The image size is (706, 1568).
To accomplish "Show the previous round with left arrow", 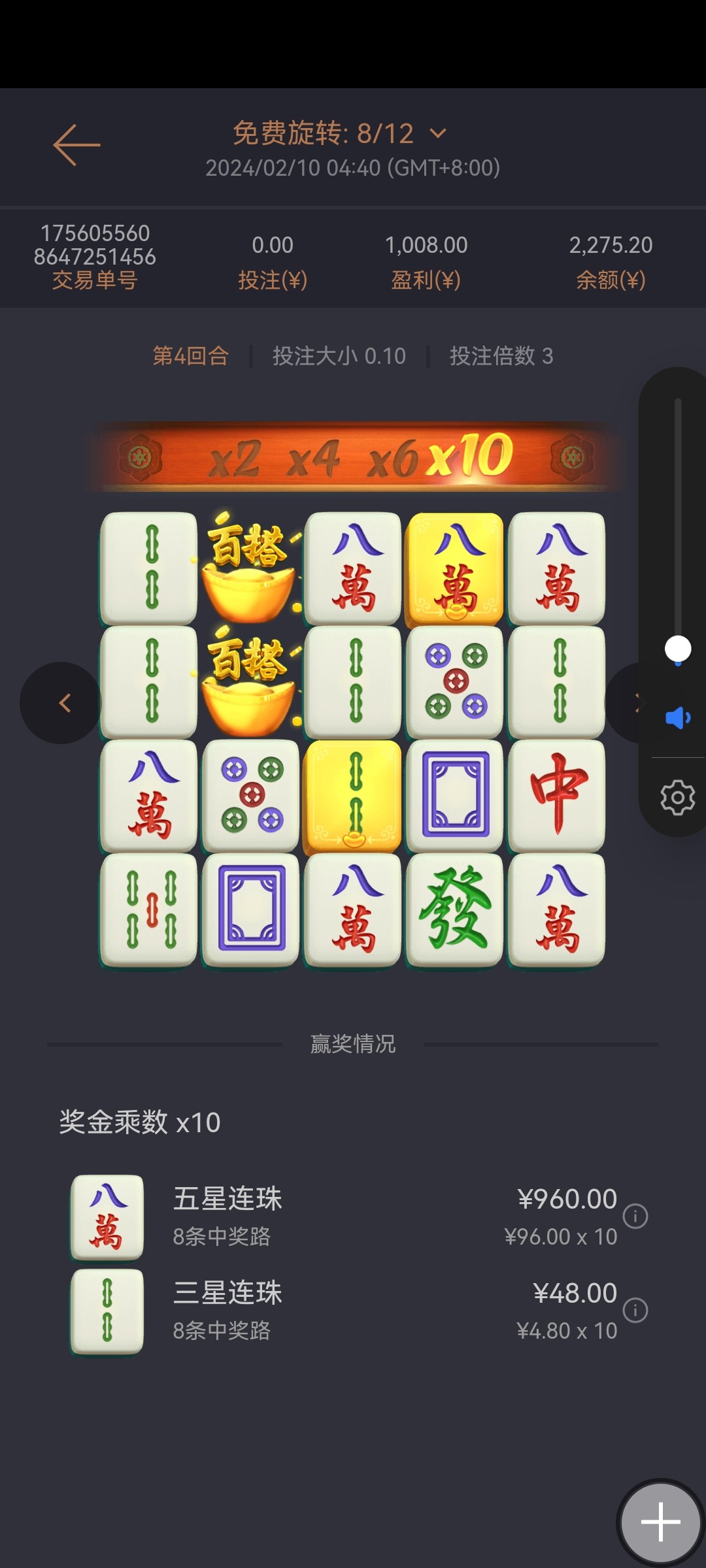I will coord(63,703).
